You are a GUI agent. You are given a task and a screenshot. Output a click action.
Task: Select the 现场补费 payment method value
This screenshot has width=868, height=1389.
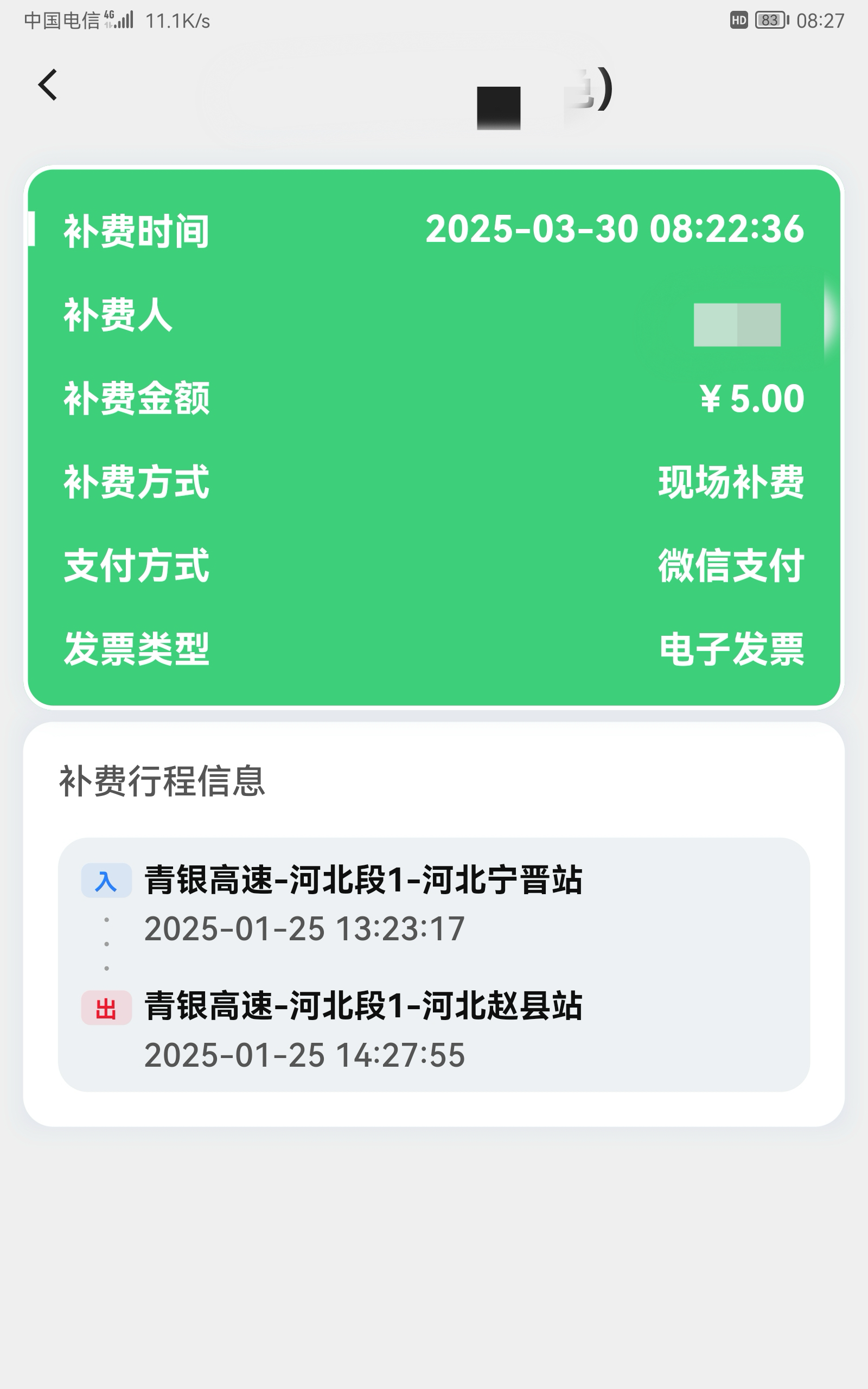tap(730, 483)
